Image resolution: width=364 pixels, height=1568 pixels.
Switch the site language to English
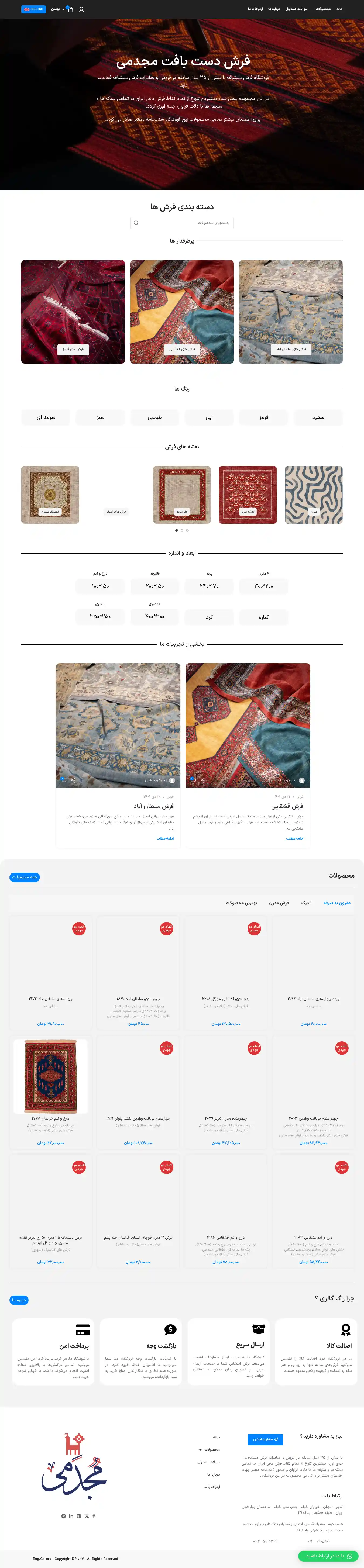point(33,9)
